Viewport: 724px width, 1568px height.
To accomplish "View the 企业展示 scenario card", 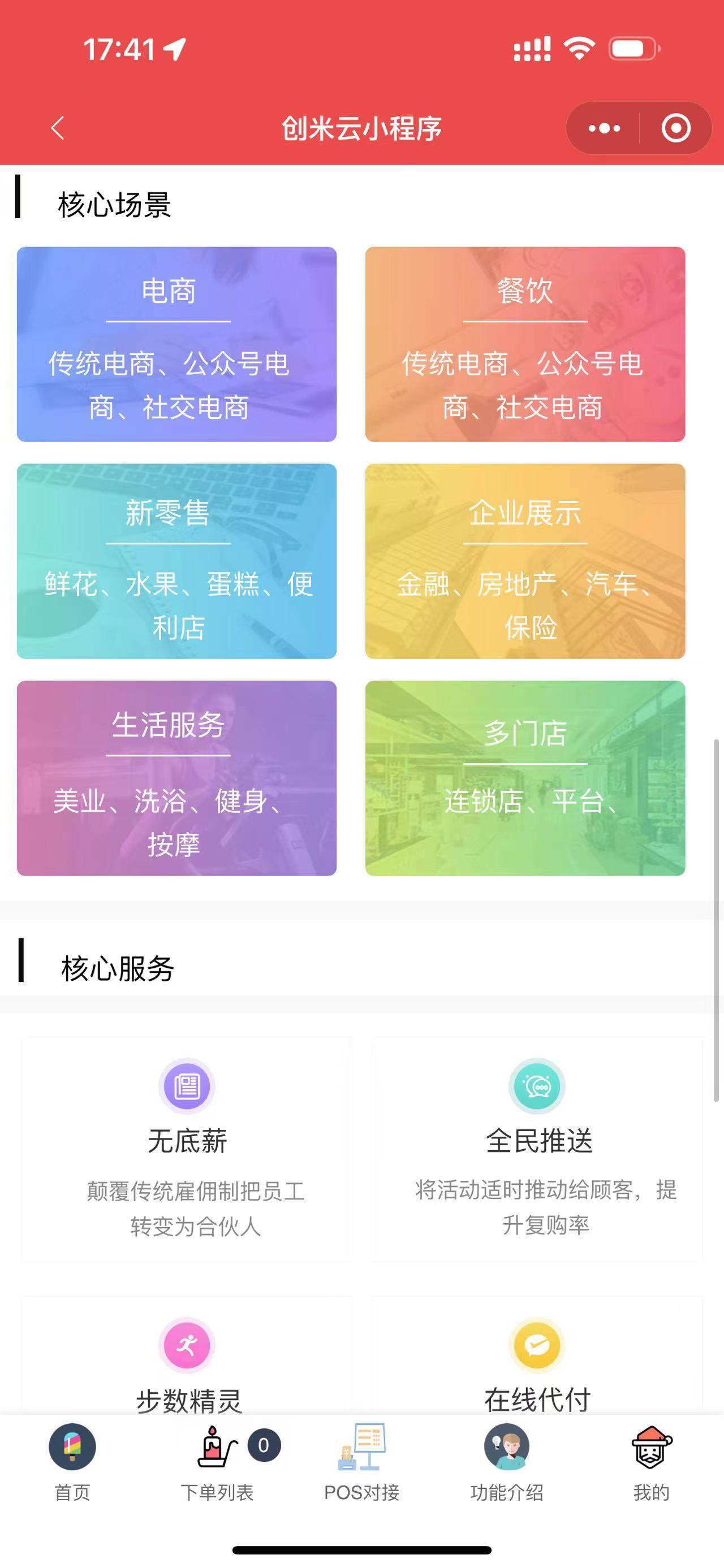I will pos(525,561).
